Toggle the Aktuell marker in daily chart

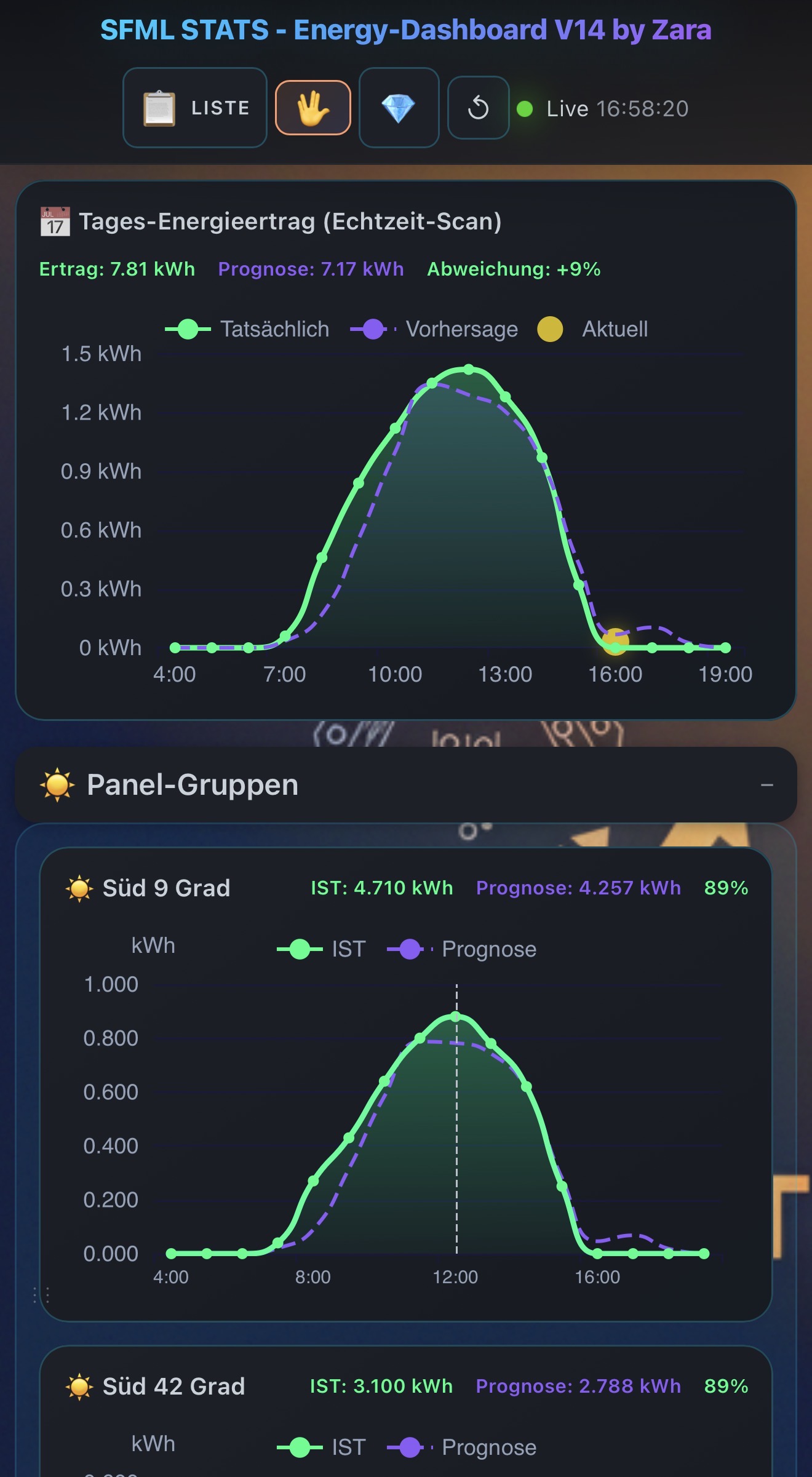pos(592,329)
